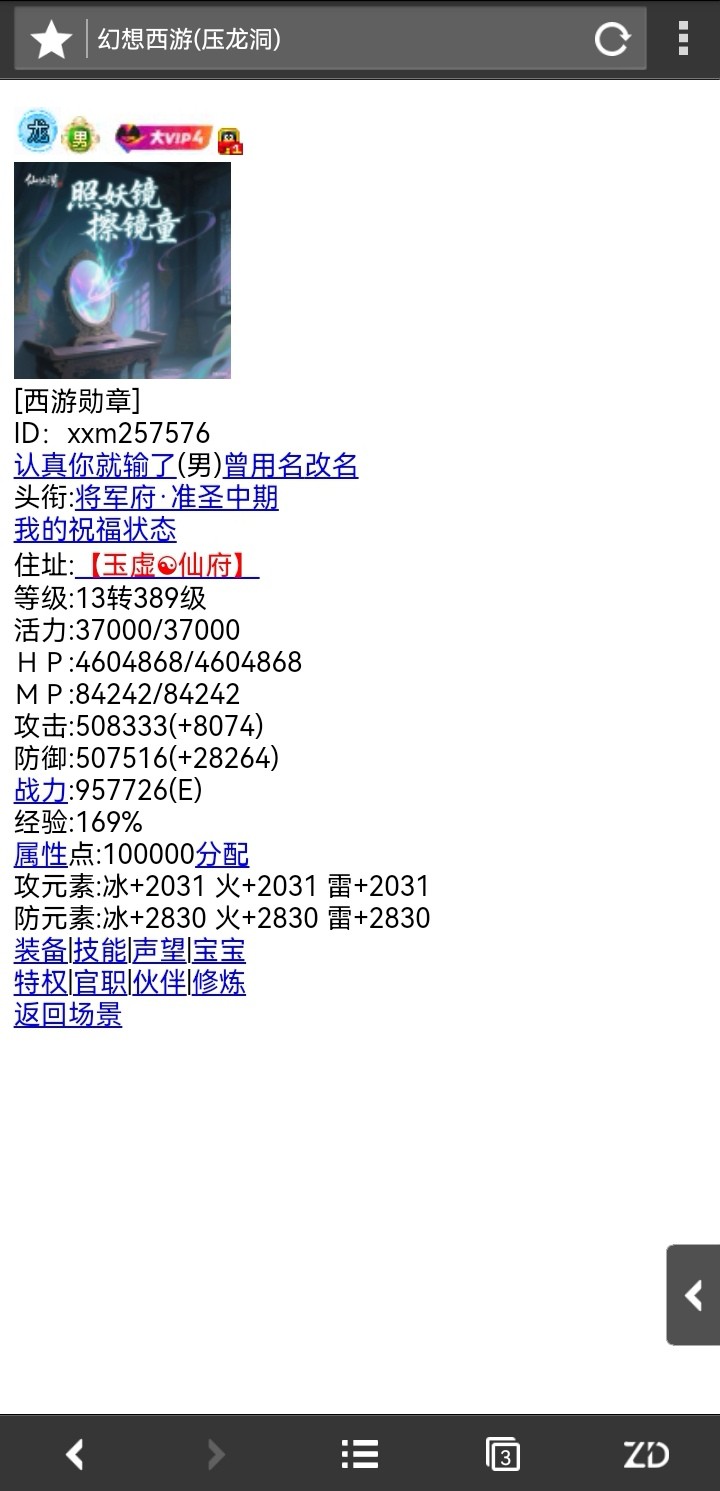
Task: Open the 宝宝 link
Action: pyautogui.click(x=219, y=950)
